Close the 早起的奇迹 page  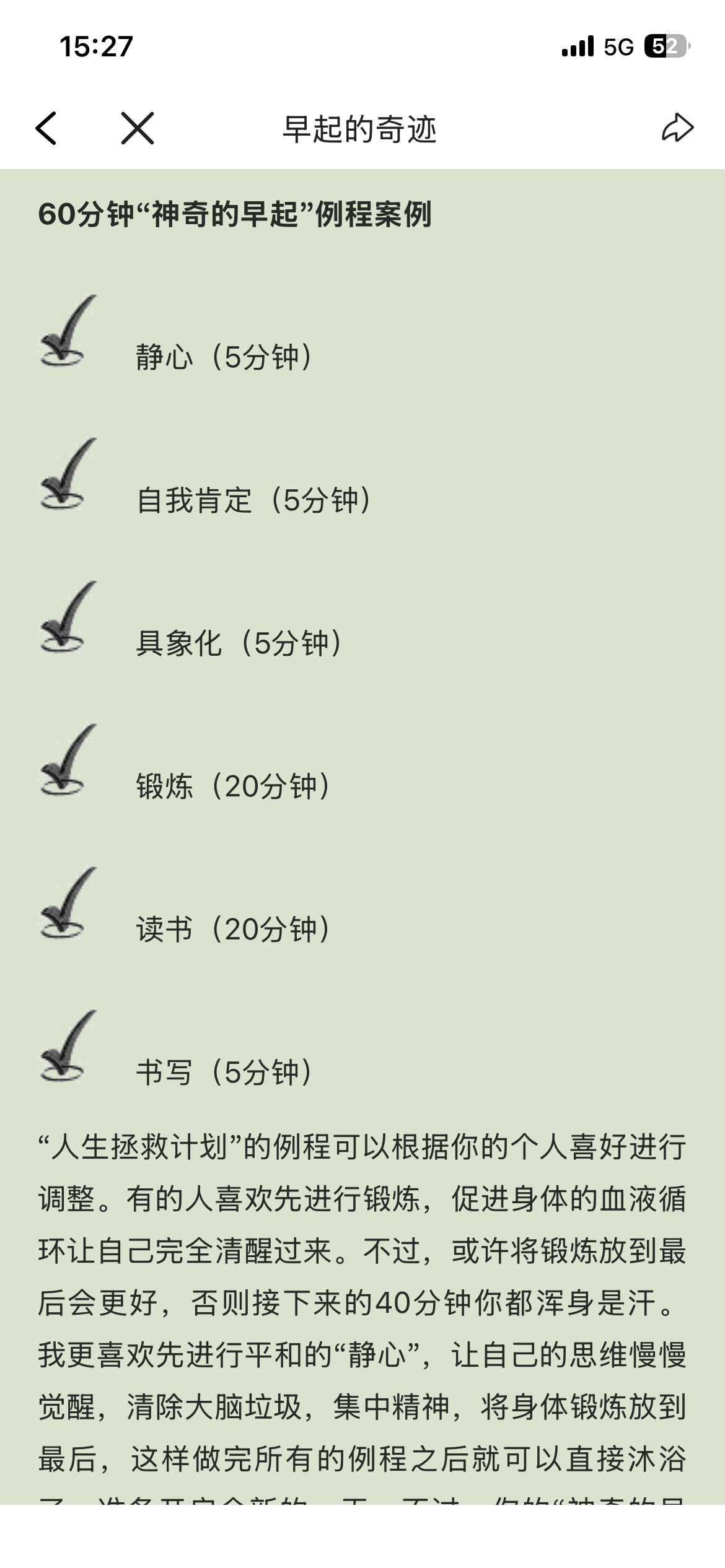(x=138, y=129)
